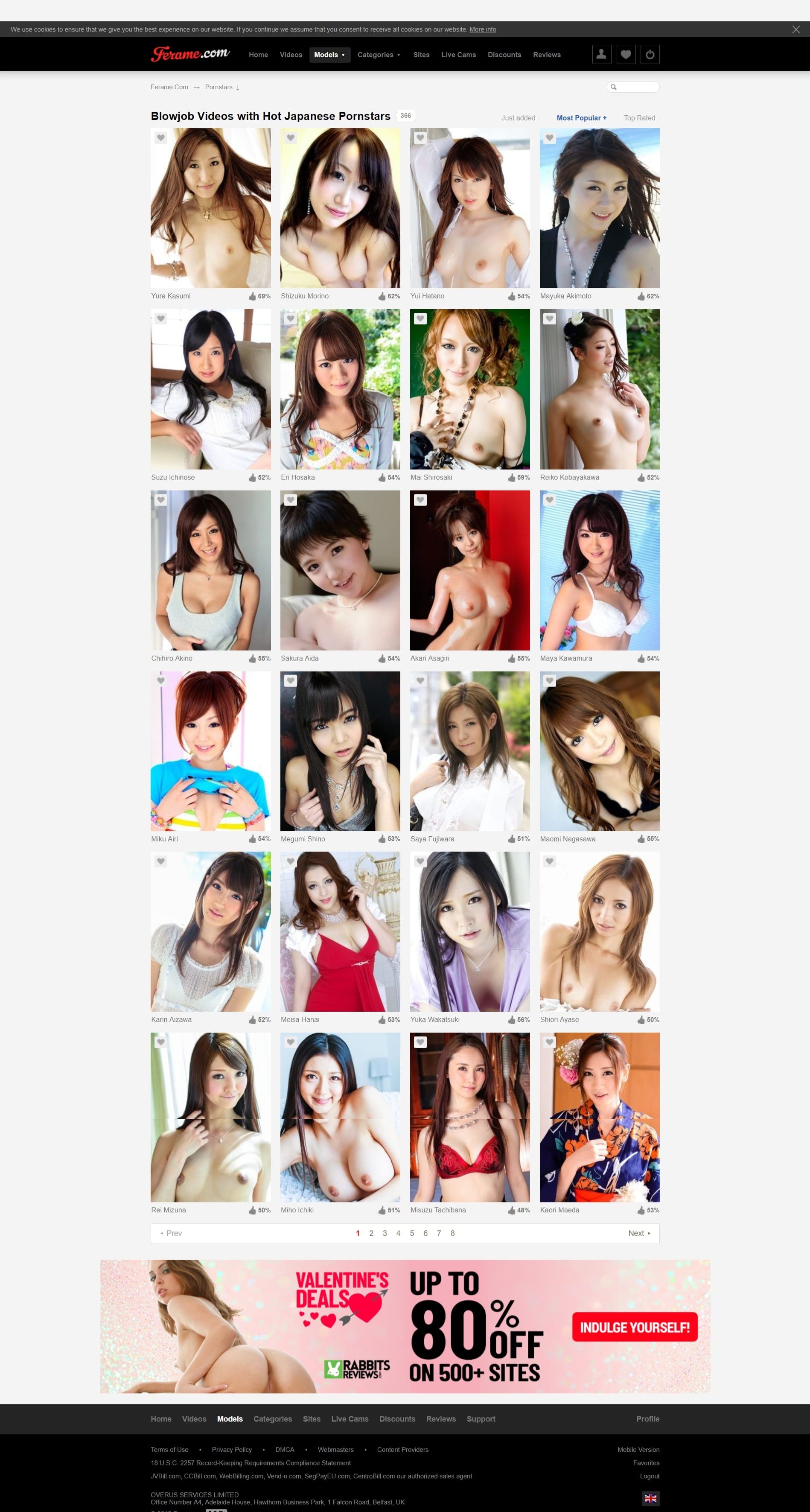Dismiss the cookie notice banner
Viewport: 810px width, 1512px height.
[795, 29]
